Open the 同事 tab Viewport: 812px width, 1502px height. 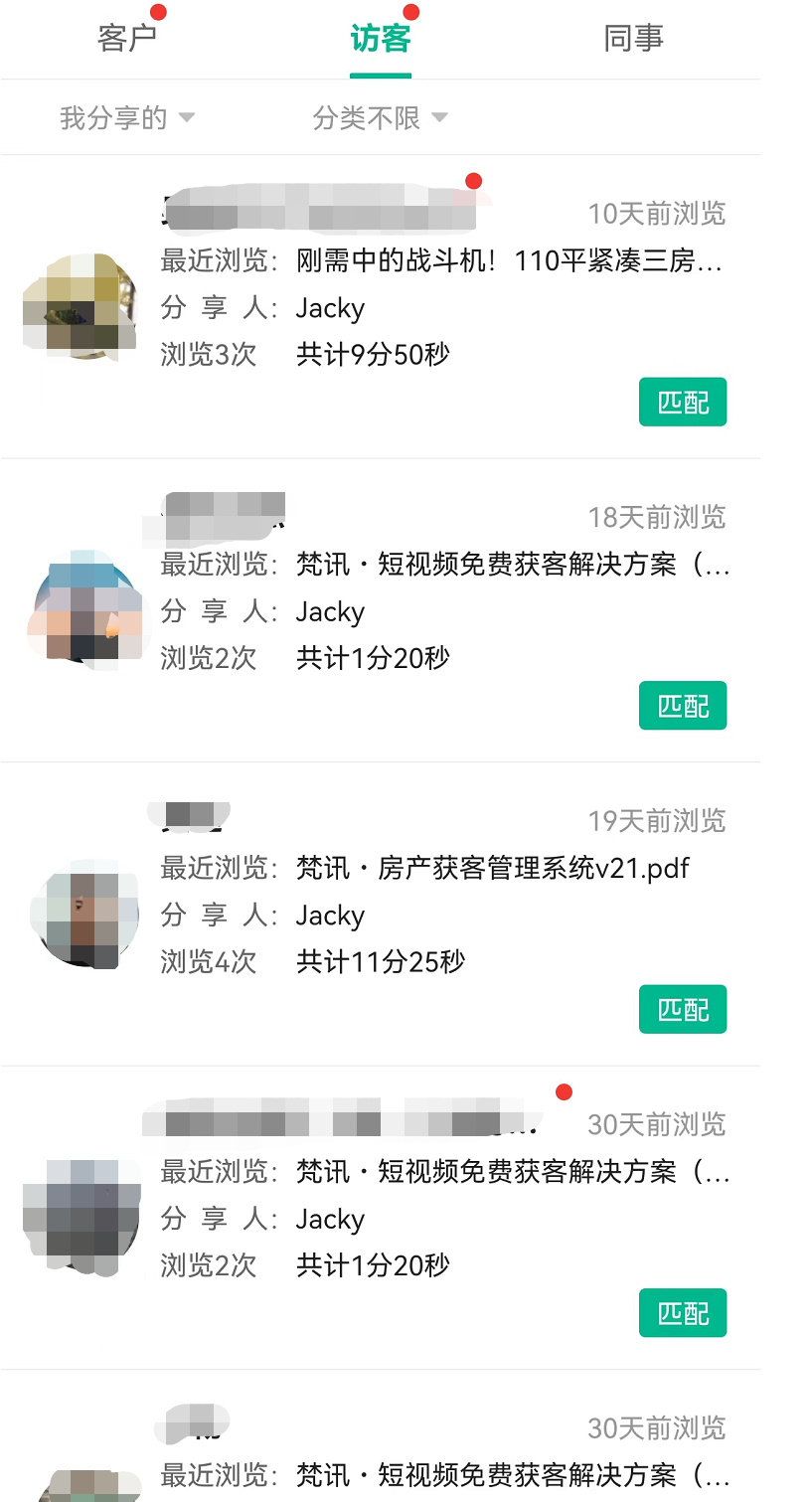[633, 38]
